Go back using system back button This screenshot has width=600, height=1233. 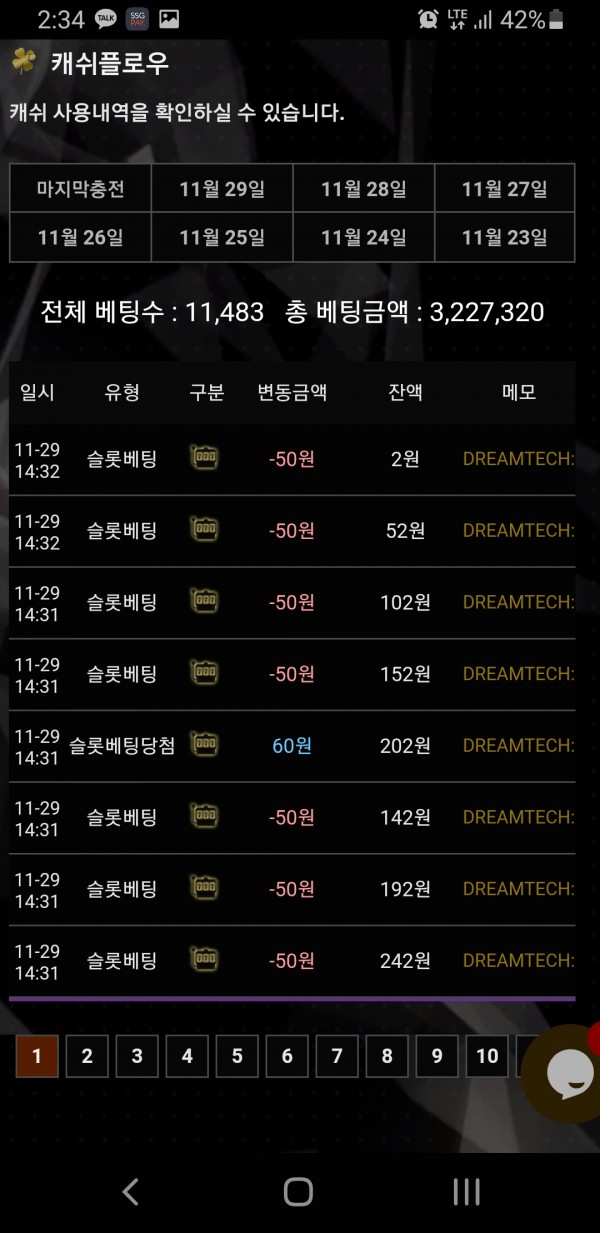point(130,1191)
